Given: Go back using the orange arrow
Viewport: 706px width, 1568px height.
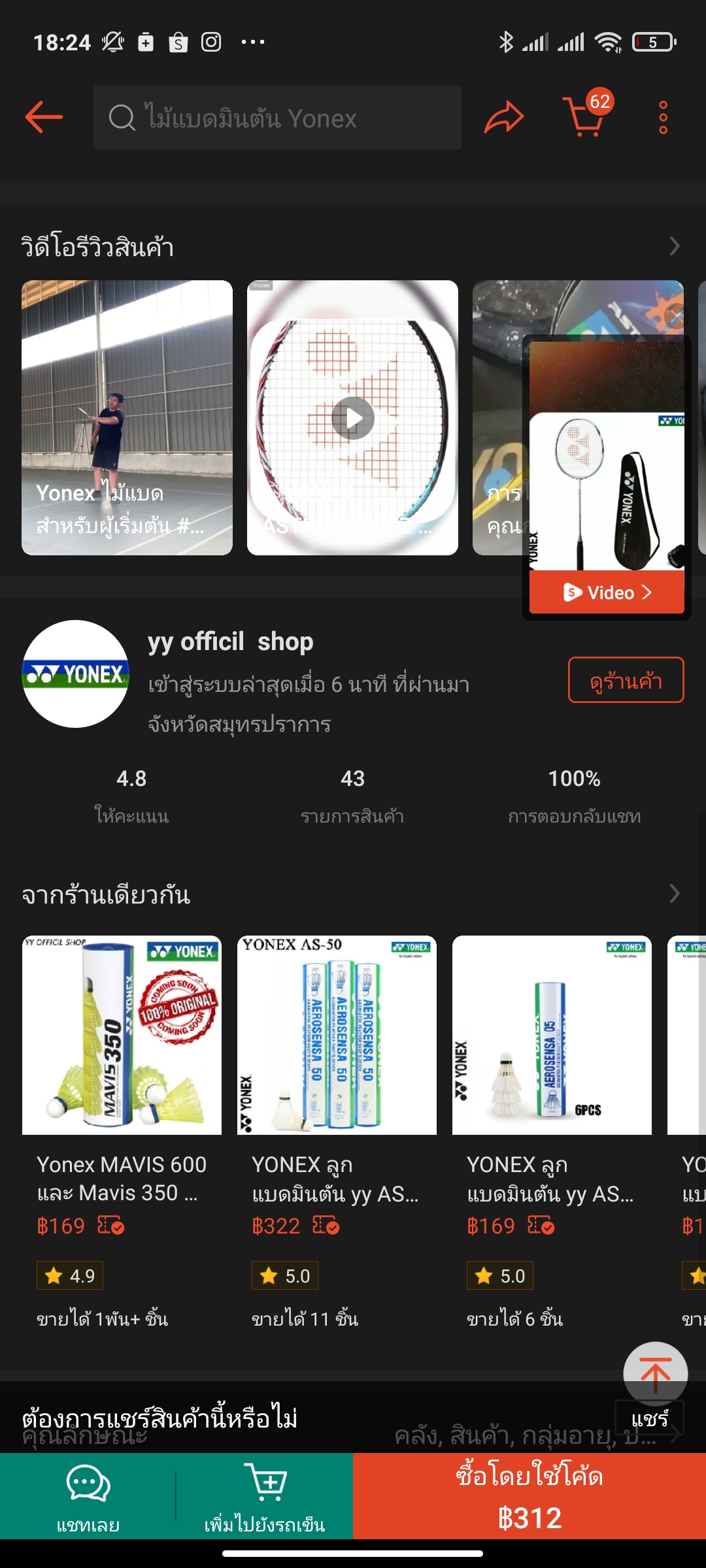Looking at the screenshot, I should (x=44, y=118).
